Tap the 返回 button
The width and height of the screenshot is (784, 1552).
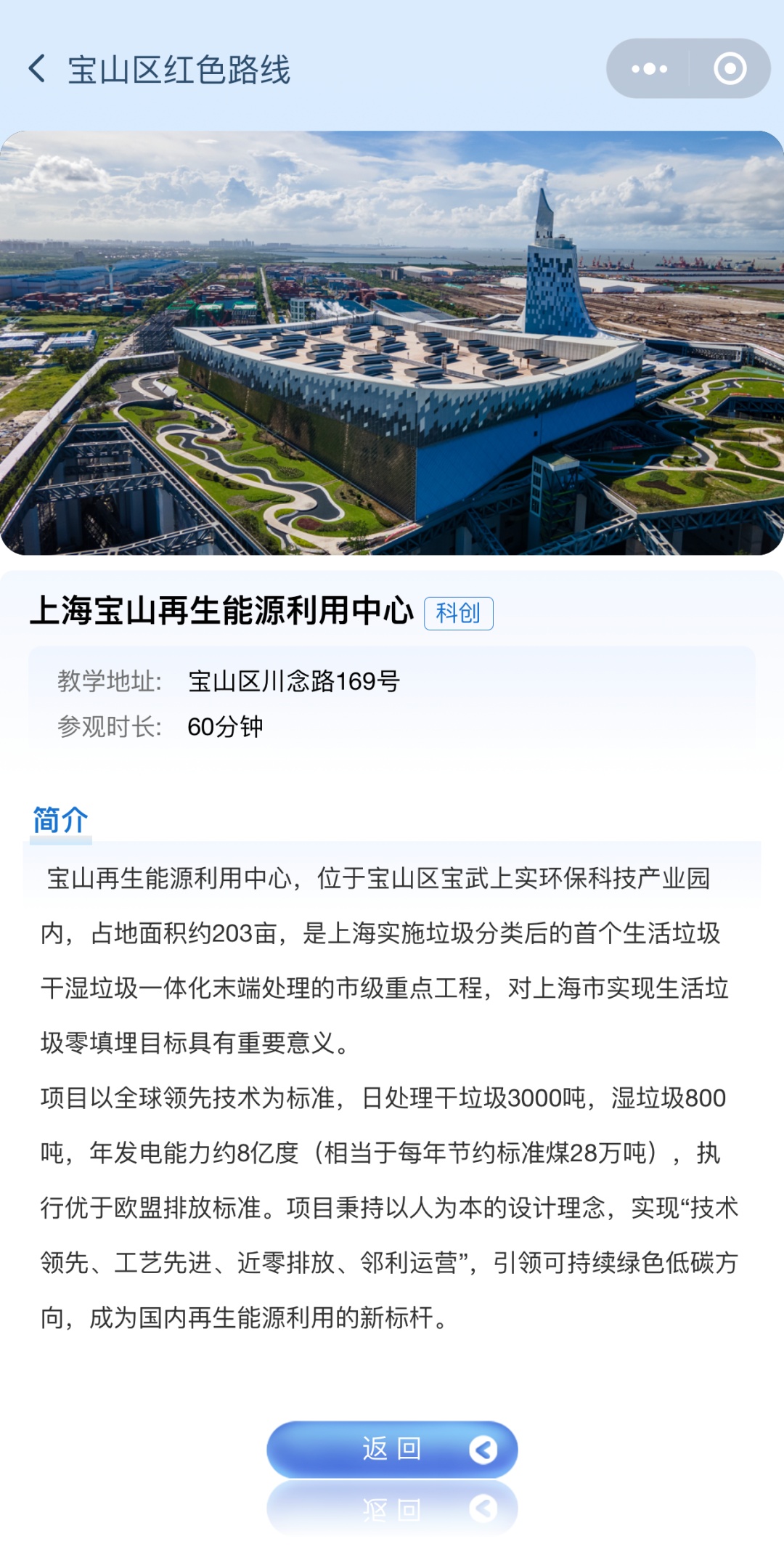392,1449
